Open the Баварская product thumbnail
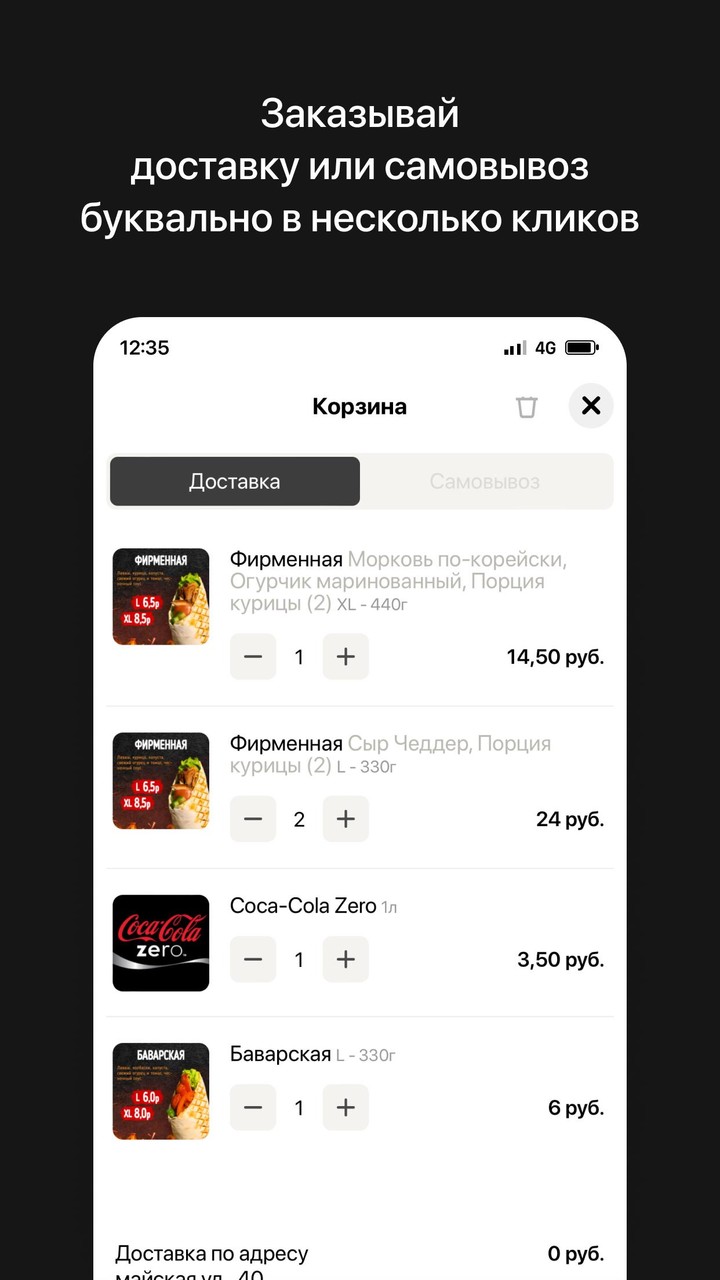The image size is (720, 1280). coord(161,1091)
